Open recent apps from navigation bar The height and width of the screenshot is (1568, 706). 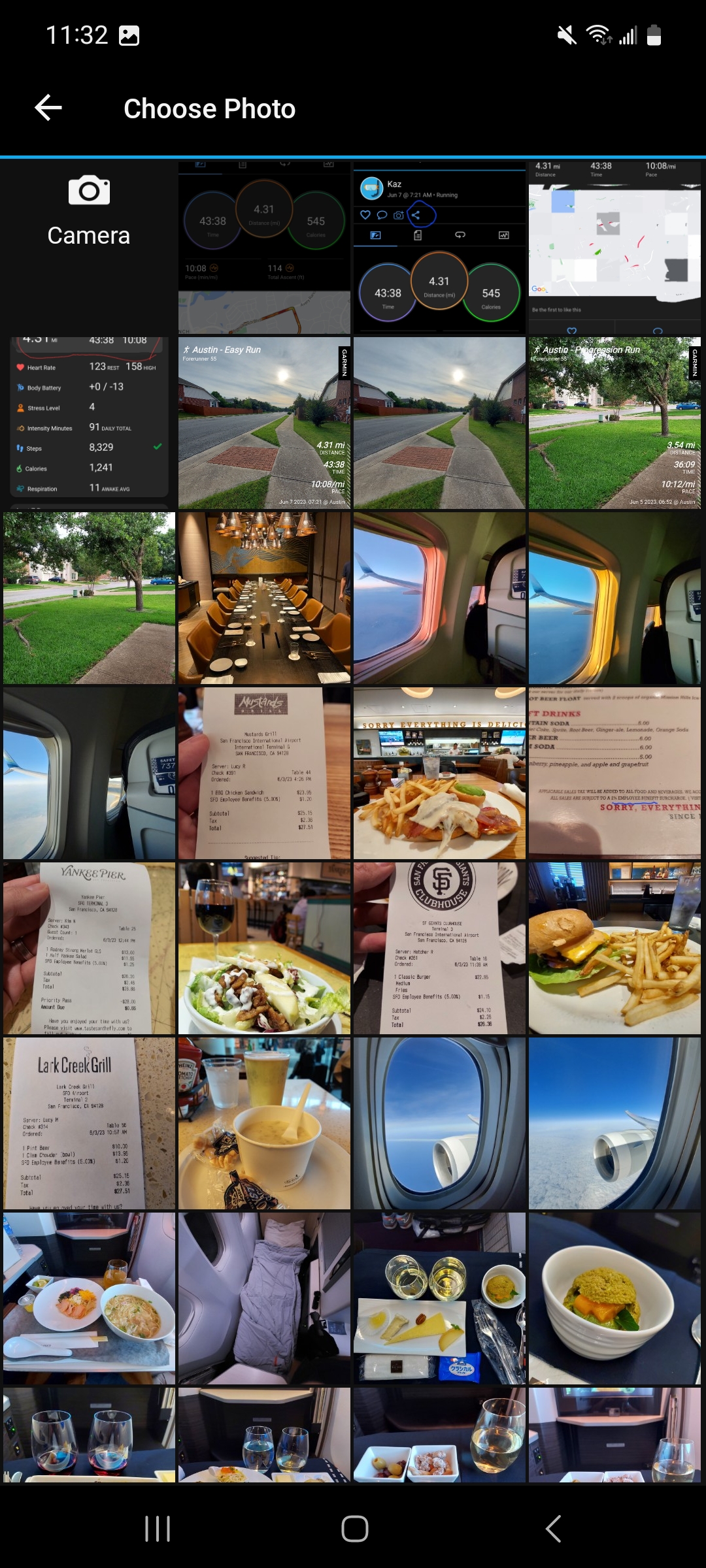pyautogui.click(x=158, y=1529)
